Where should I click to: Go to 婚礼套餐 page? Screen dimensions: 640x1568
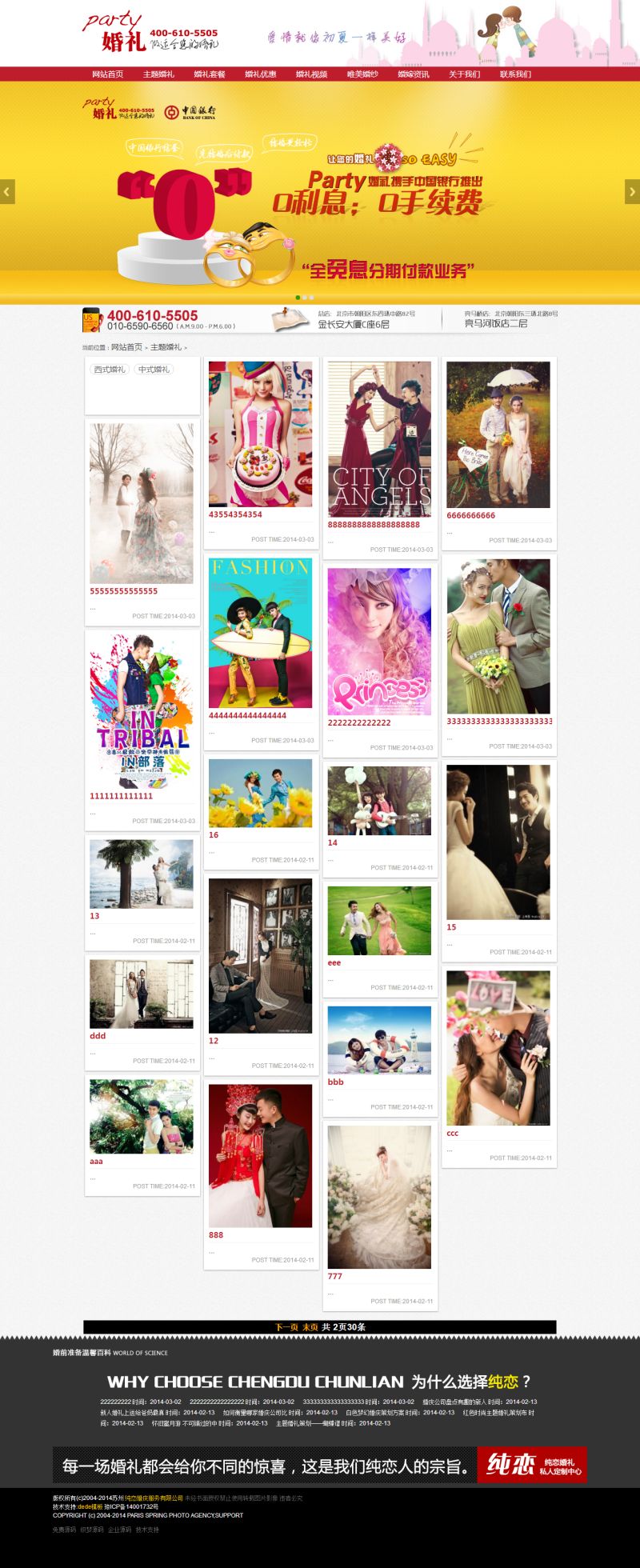click(x=210, y=74)
